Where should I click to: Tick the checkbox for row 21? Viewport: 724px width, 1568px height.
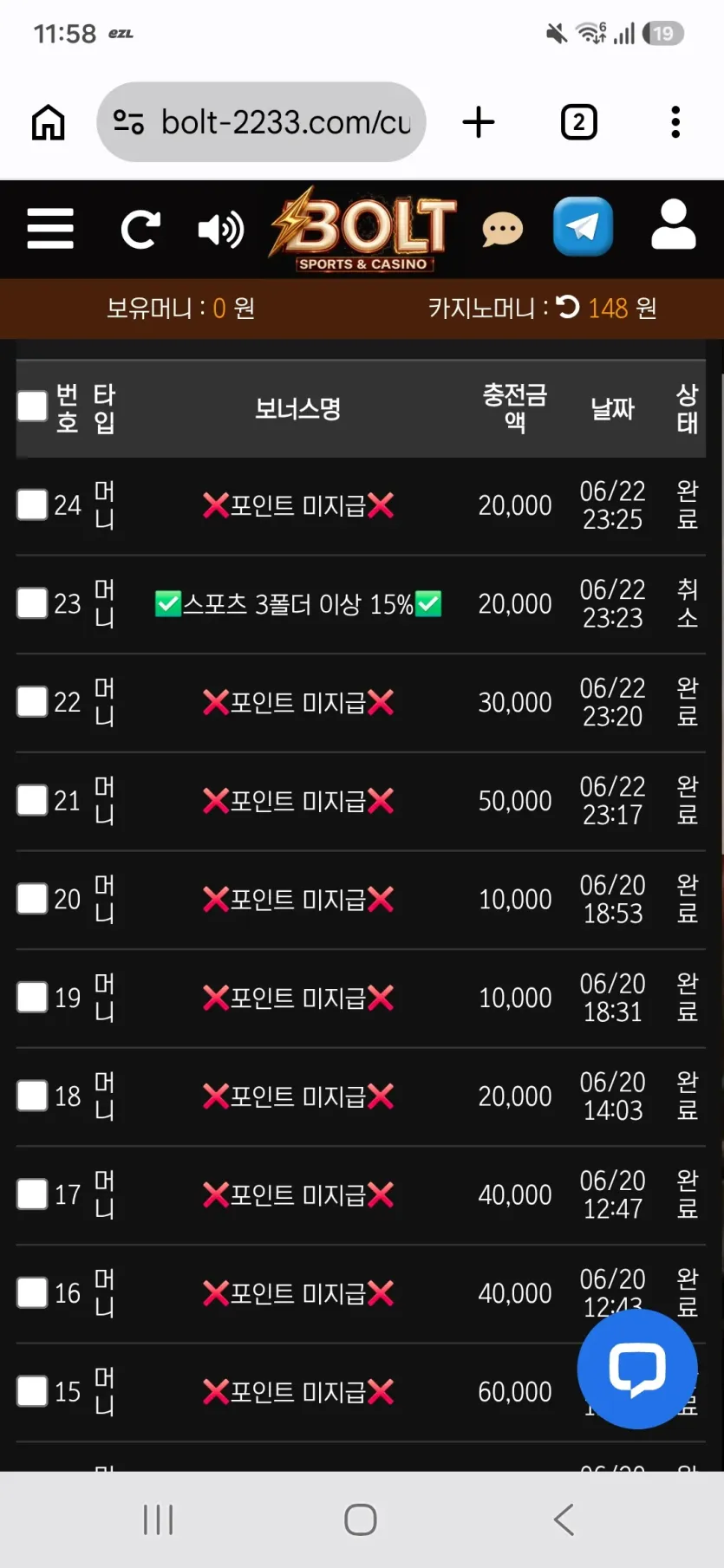click(x=32, y=800)
